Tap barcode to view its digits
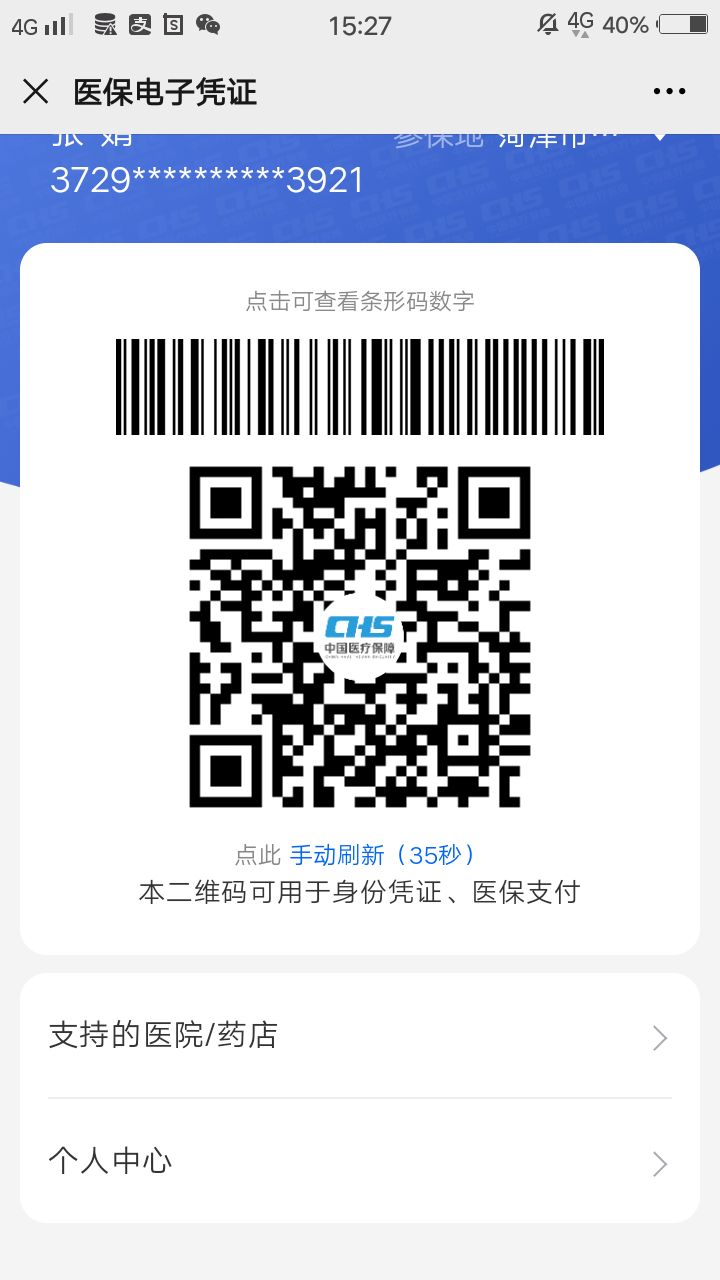Screen dimensions: 720x1280 pyautogui.click(x=360, y=386)
